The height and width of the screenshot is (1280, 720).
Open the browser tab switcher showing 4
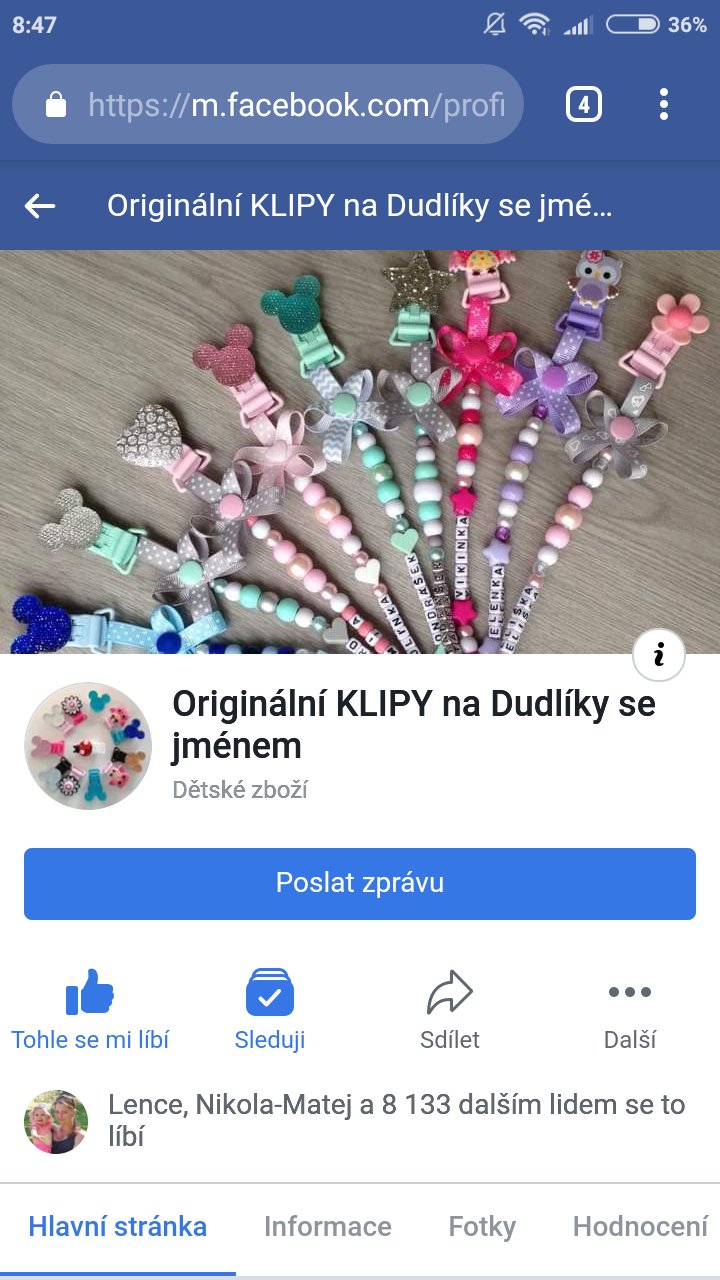point(584,104)
